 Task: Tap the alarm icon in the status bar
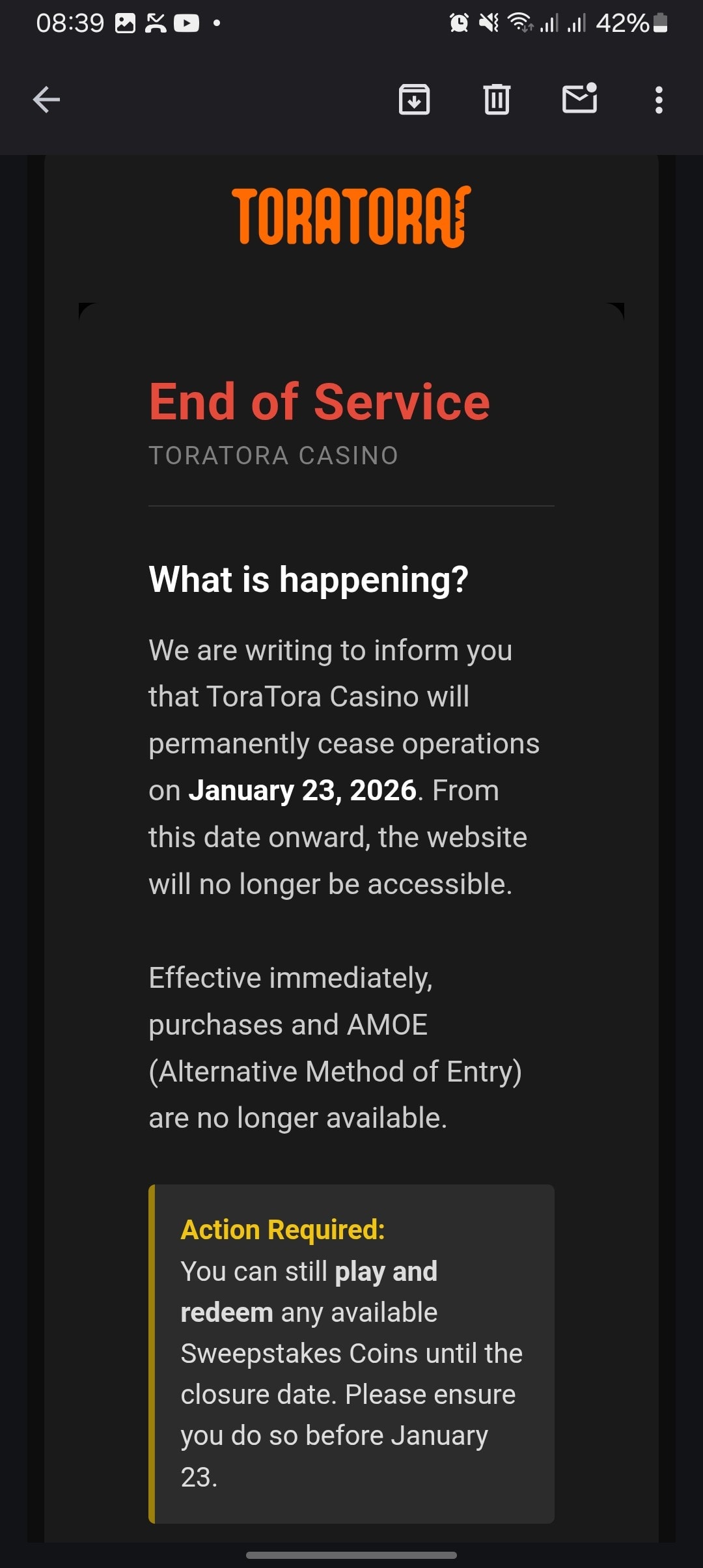point(459,21)
